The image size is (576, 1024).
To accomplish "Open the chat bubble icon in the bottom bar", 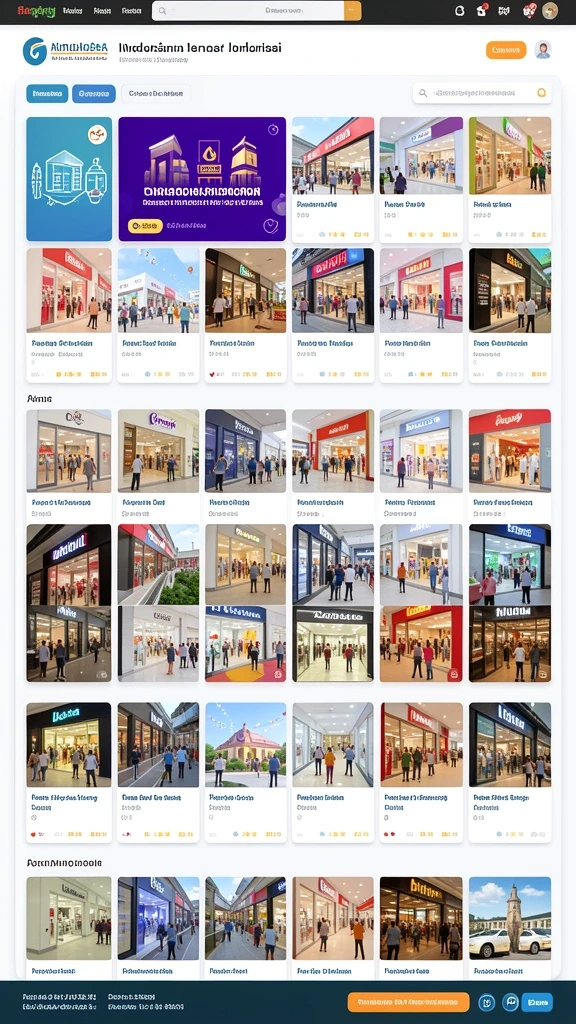I will (x=511, y=1002).
